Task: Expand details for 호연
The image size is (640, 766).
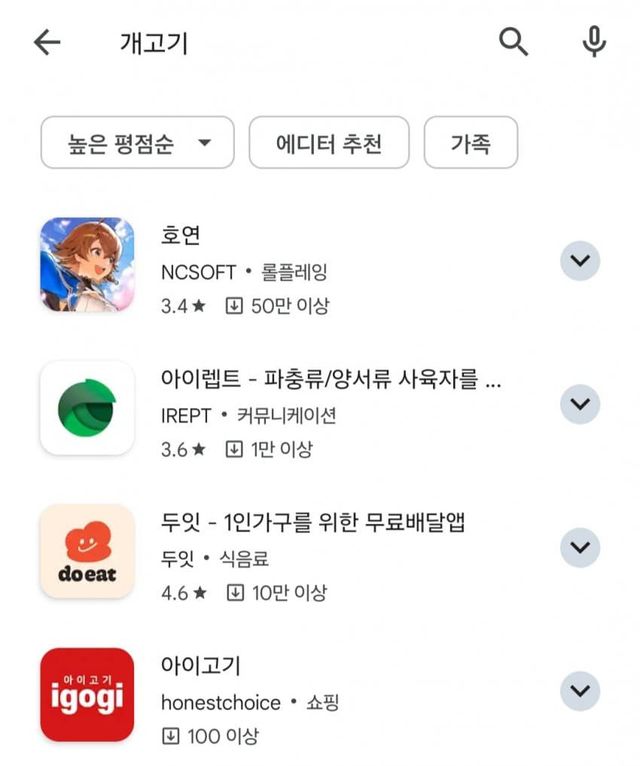Action: tap(580, 262)
